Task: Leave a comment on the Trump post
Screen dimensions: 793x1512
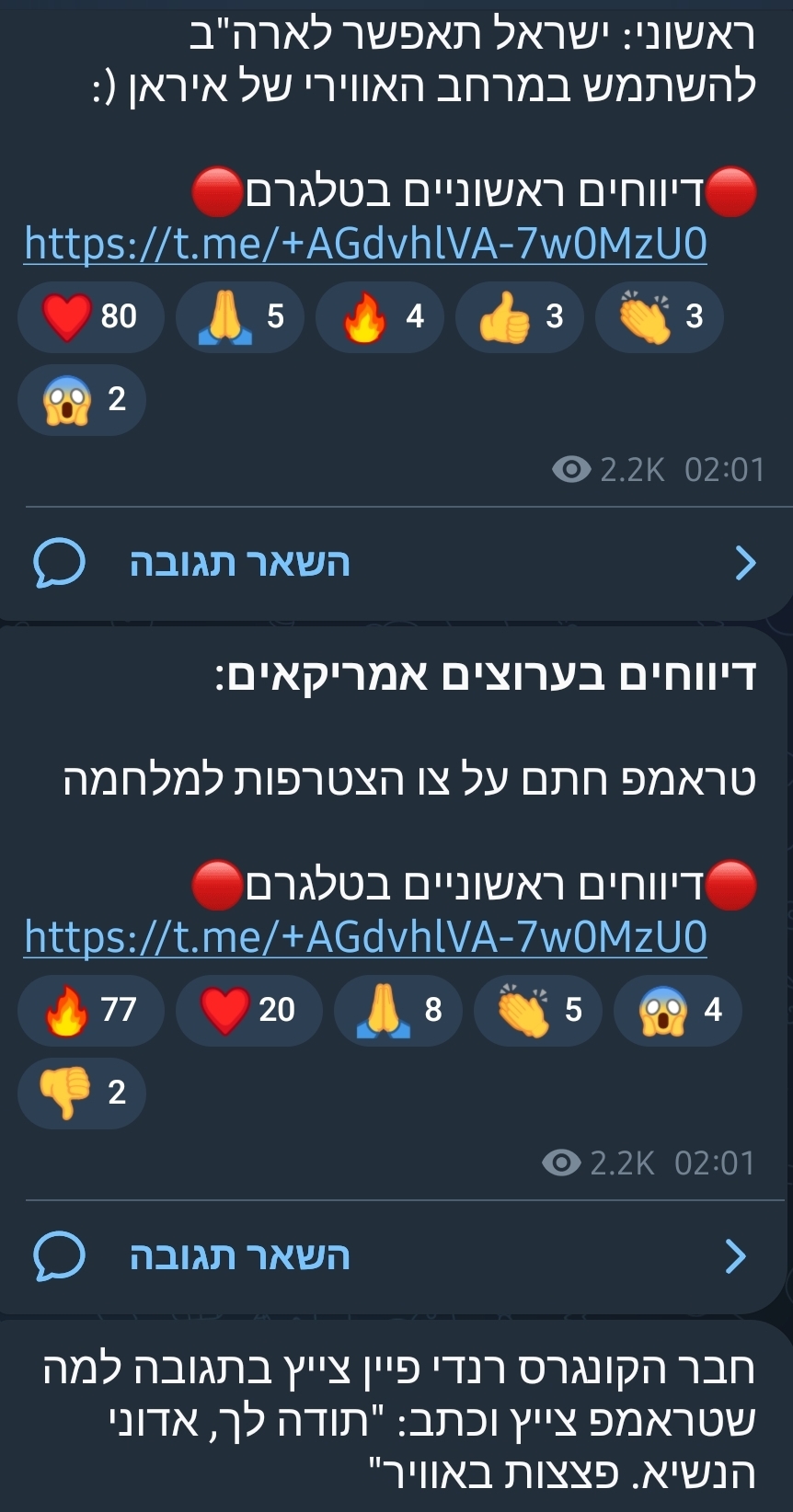Action: 391,1255
